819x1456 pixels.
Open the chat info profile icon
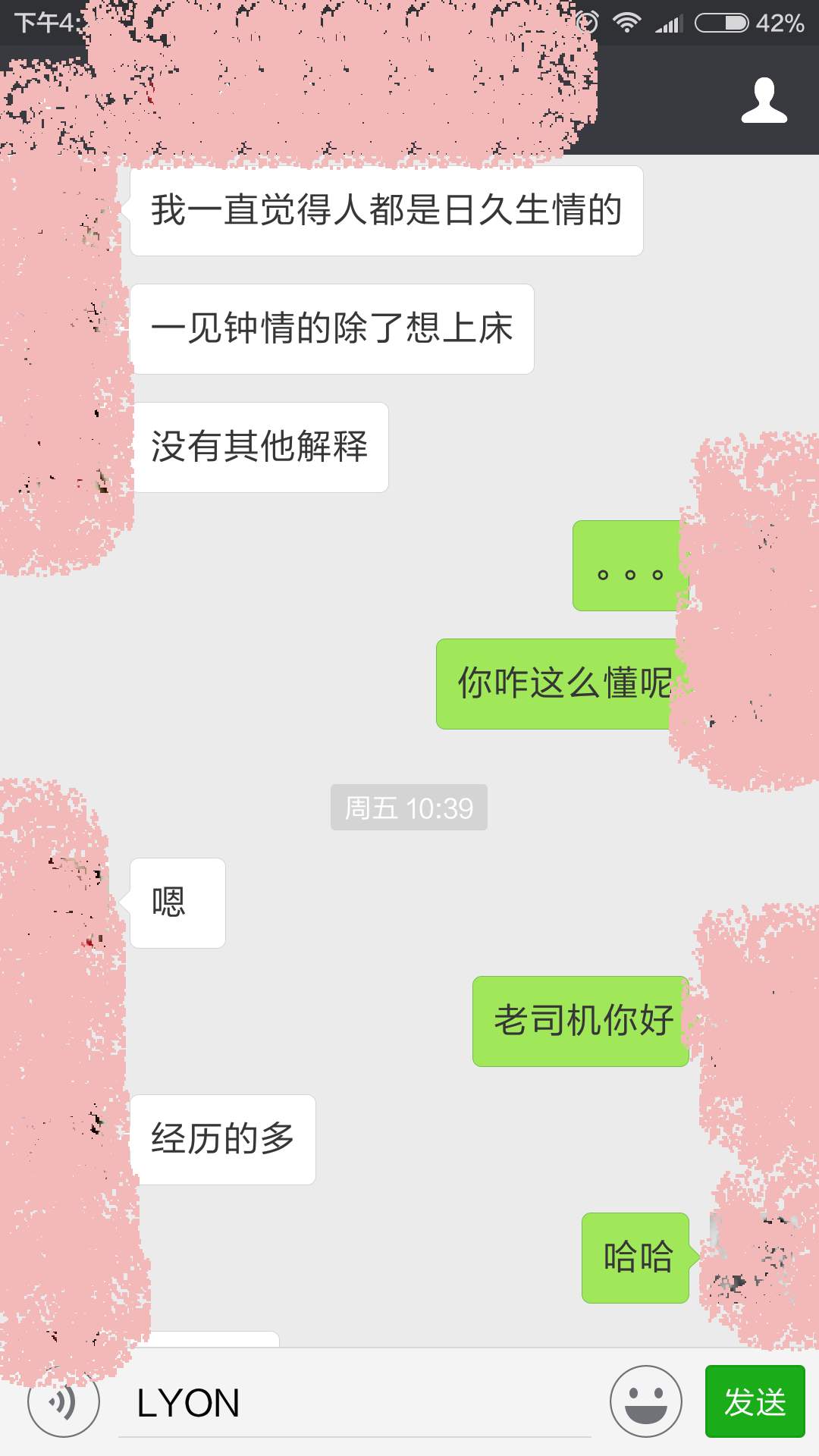click(x=764, y=100)
